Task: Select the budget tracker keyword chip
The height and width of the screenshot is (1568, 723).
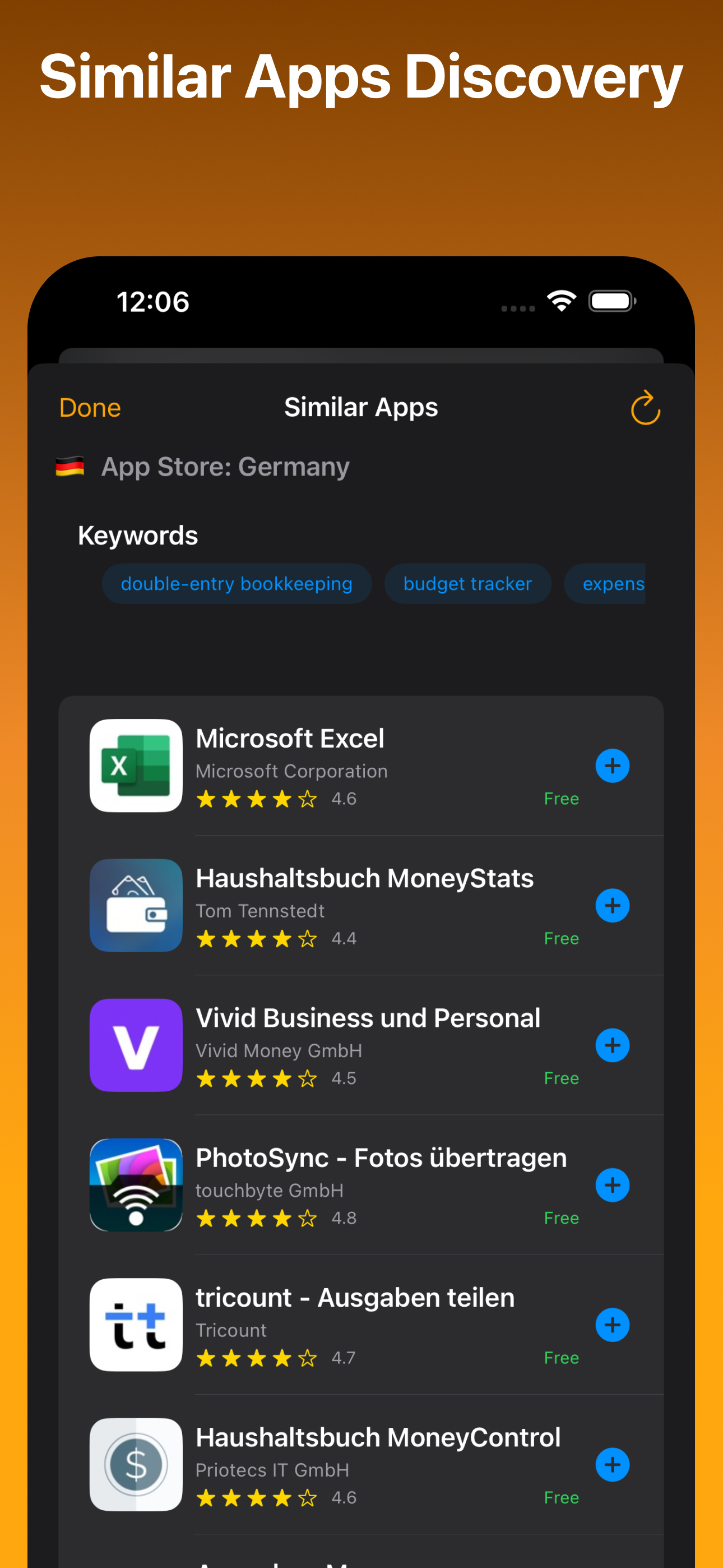Action: [467, 583]
